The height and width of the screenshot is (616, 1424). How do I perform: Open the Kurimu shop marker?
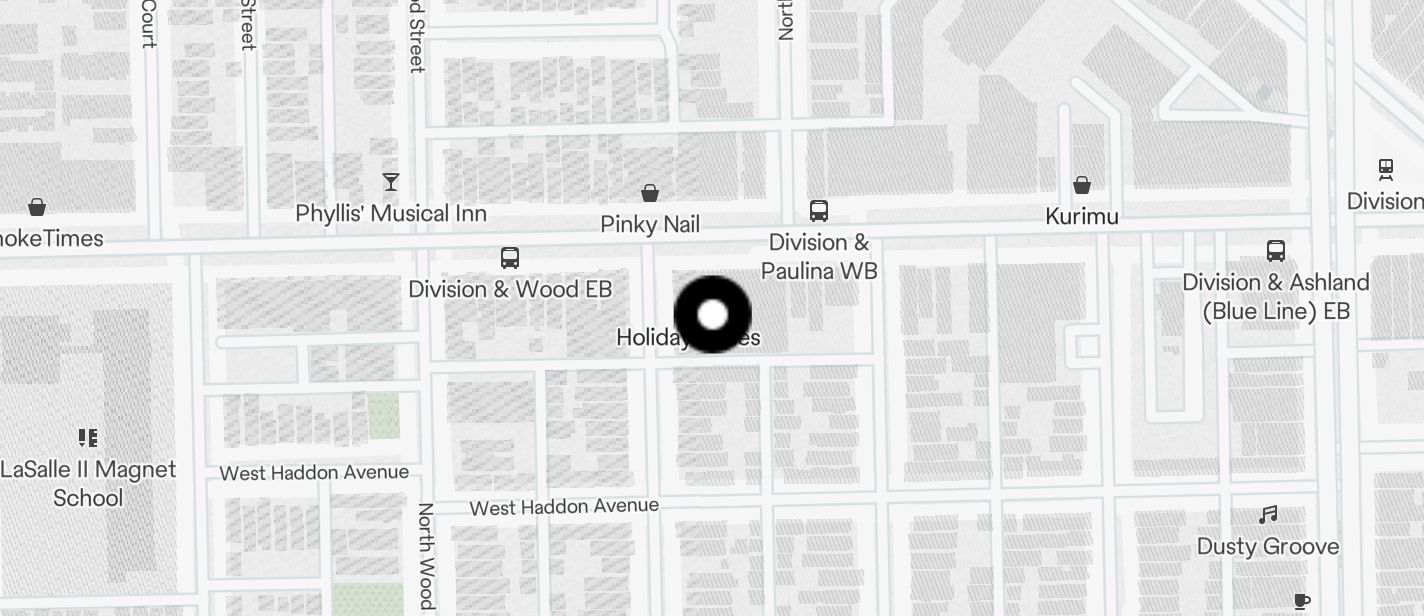coord(1081,185)
